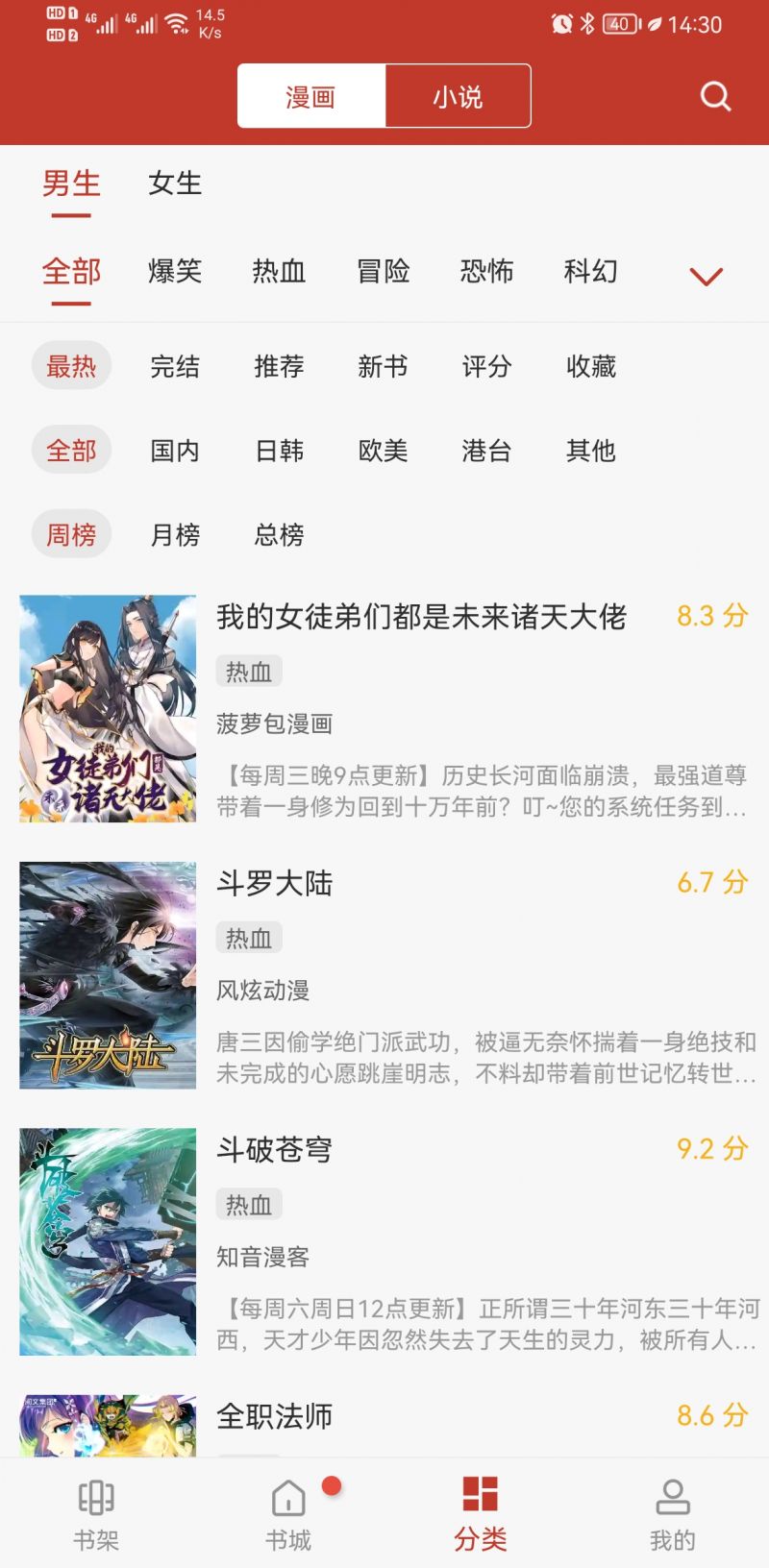Choose the 日韩 region option
769x1568 pixels.
pyautogui.click(x=278, y=450)
